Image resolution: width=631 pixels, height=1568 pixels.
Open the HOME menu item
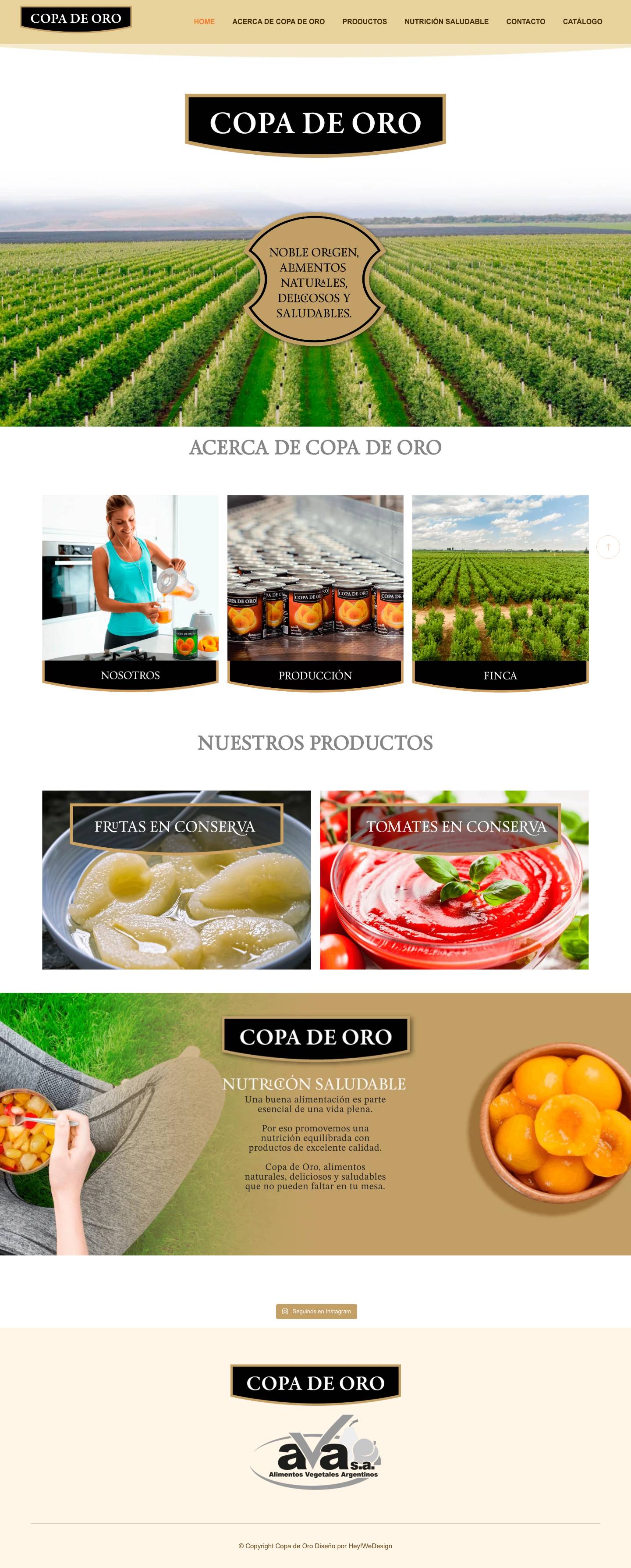[204, 21]
